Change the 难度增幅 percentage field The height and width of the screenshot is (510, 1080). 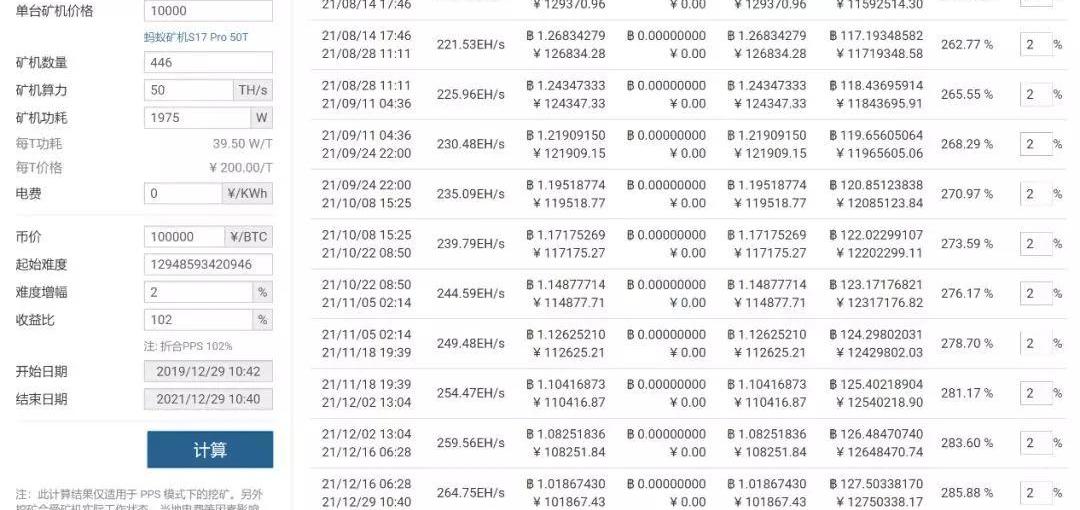[x=196, y=292]
